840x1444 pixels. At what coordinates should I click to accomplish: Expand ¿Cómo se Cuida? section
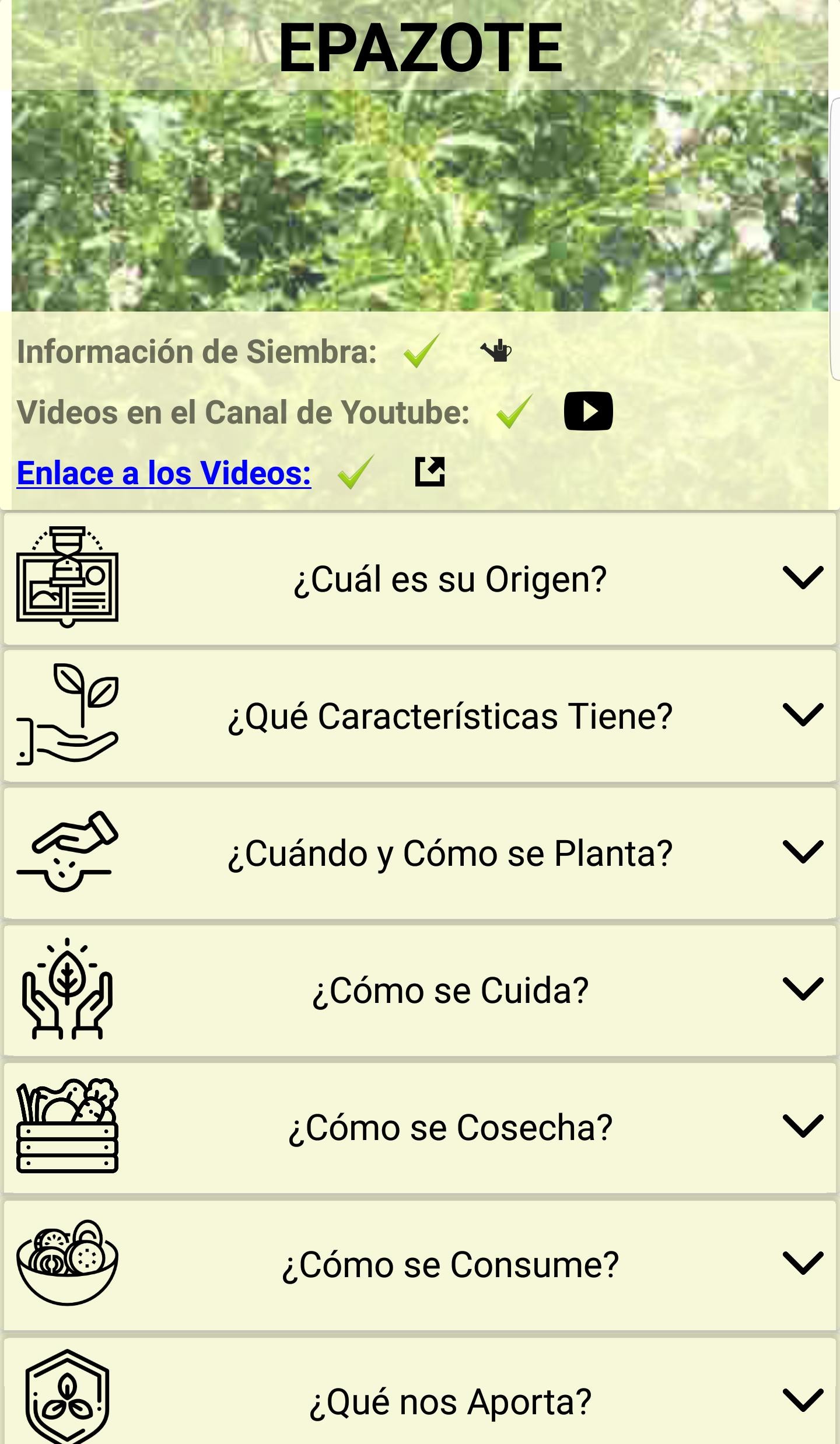pos(420,990)
